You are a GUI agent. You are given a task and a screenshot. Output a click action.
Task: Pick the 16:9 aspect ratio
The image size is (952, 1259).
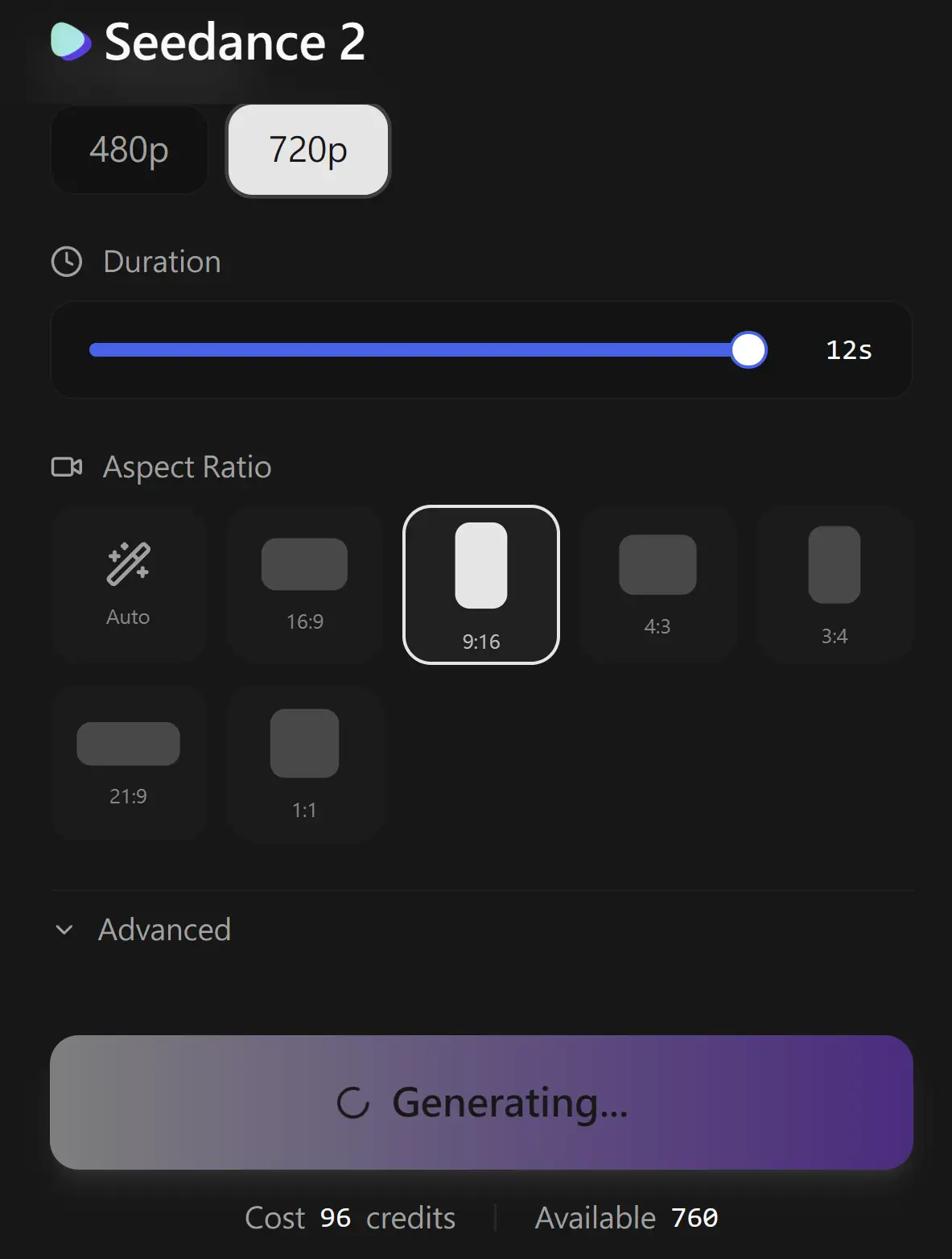point(304,584)
